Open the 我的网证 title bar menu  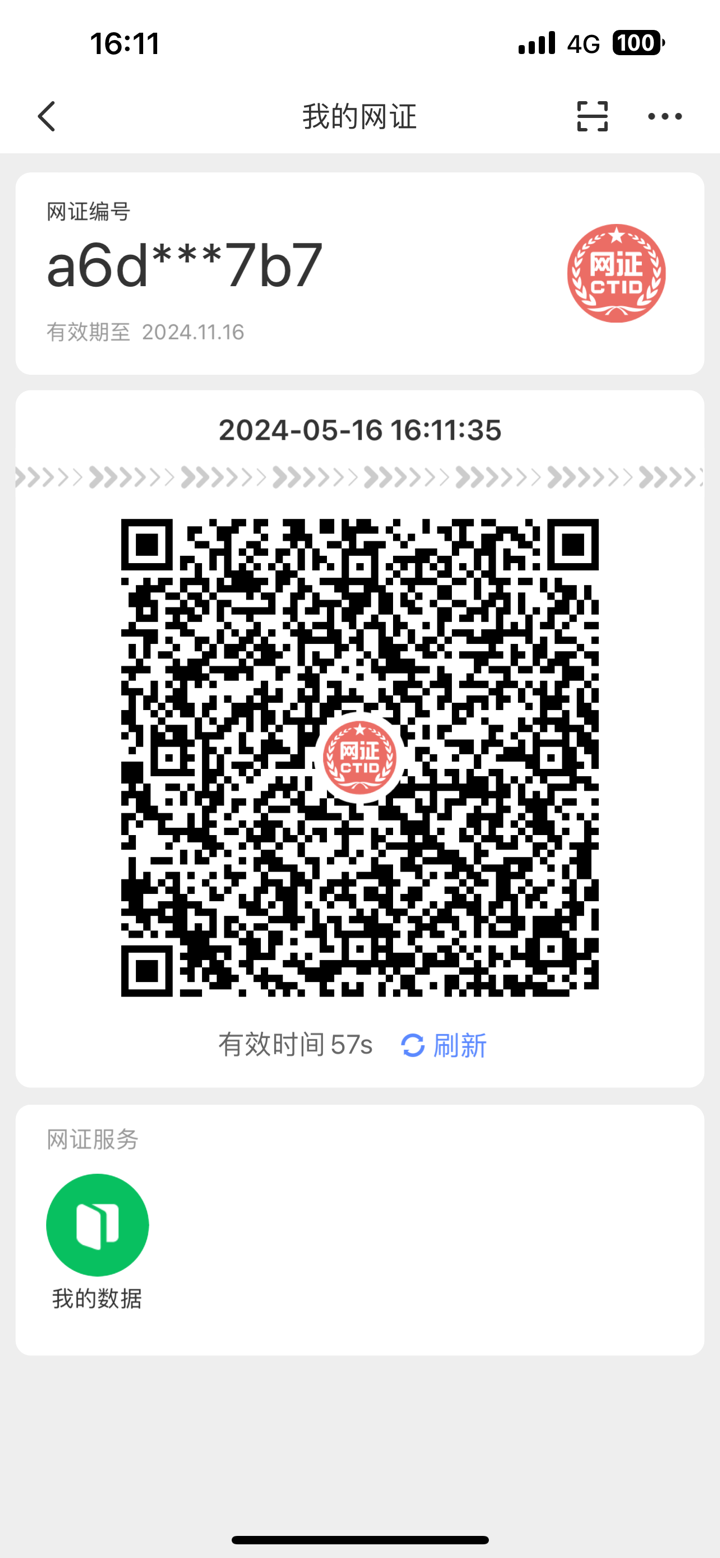click(359, 116)
